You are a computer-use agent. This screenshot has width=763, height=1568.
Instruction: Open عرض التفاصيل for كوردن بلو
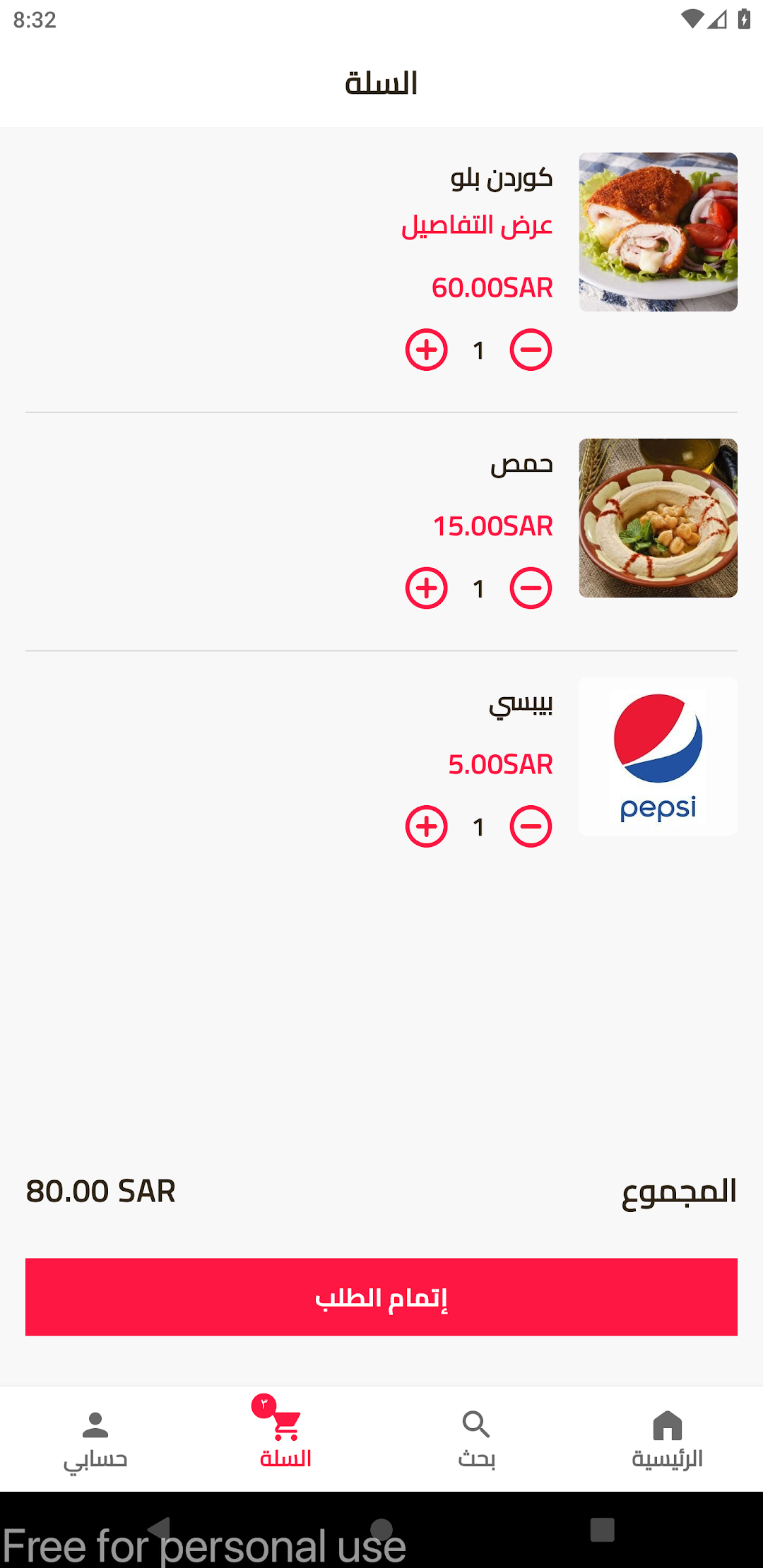(x=477, y=225)
